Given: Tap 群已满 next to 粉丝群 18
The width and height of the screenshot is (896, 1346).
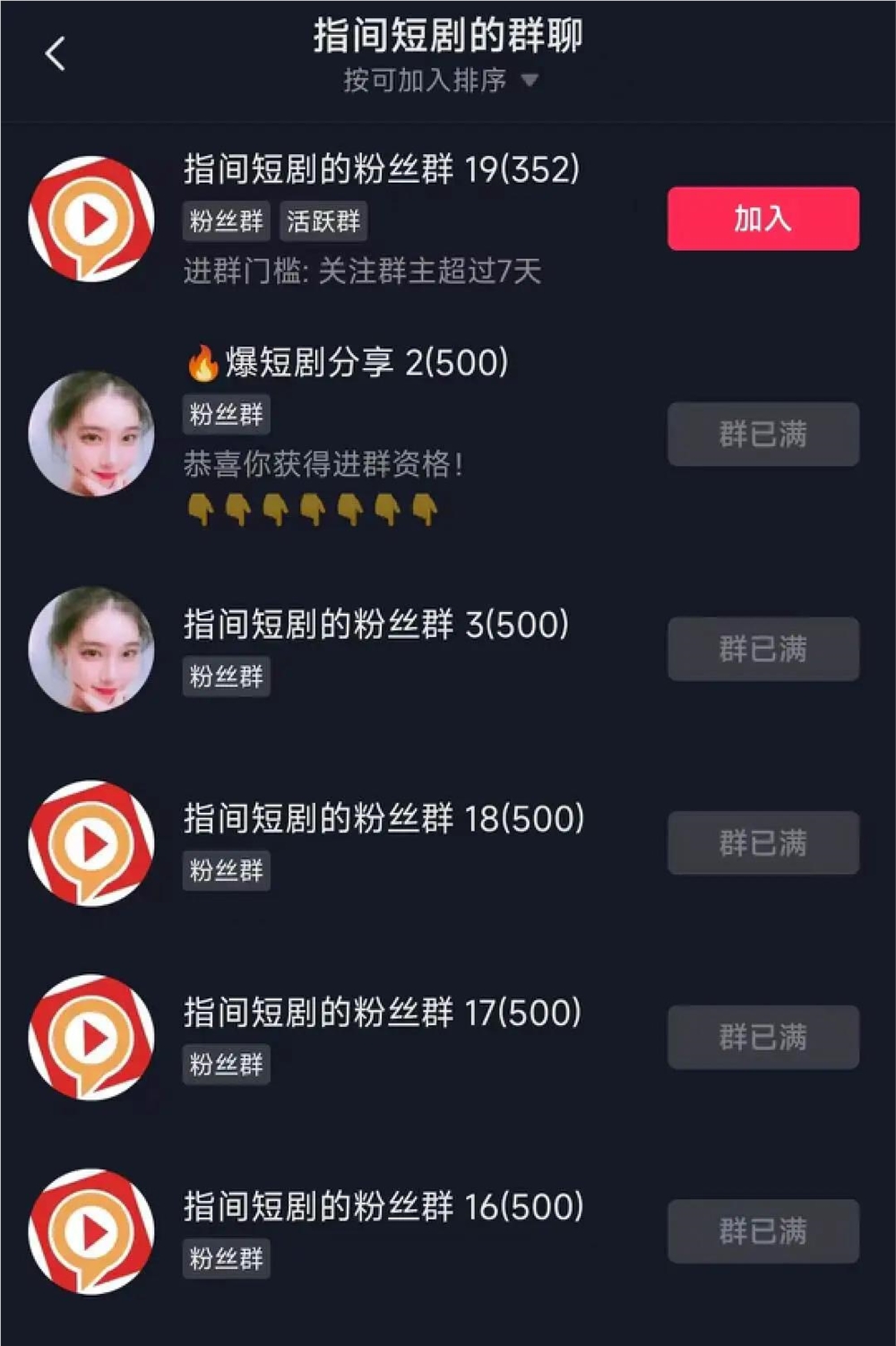Looking at the screenshot, I should point(762,842).
